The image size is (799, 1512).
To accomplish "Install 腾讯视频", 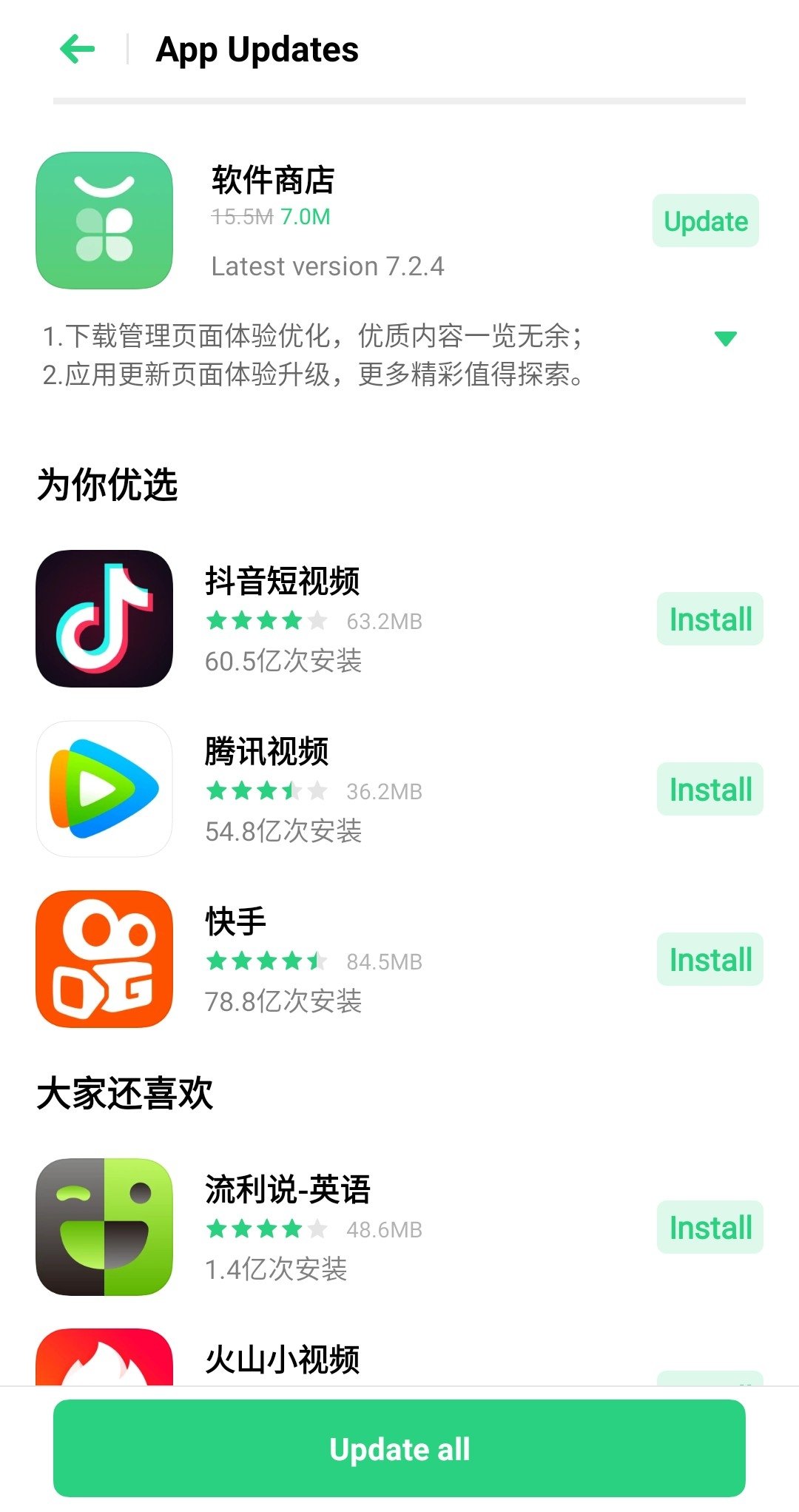I will [710, 789].
